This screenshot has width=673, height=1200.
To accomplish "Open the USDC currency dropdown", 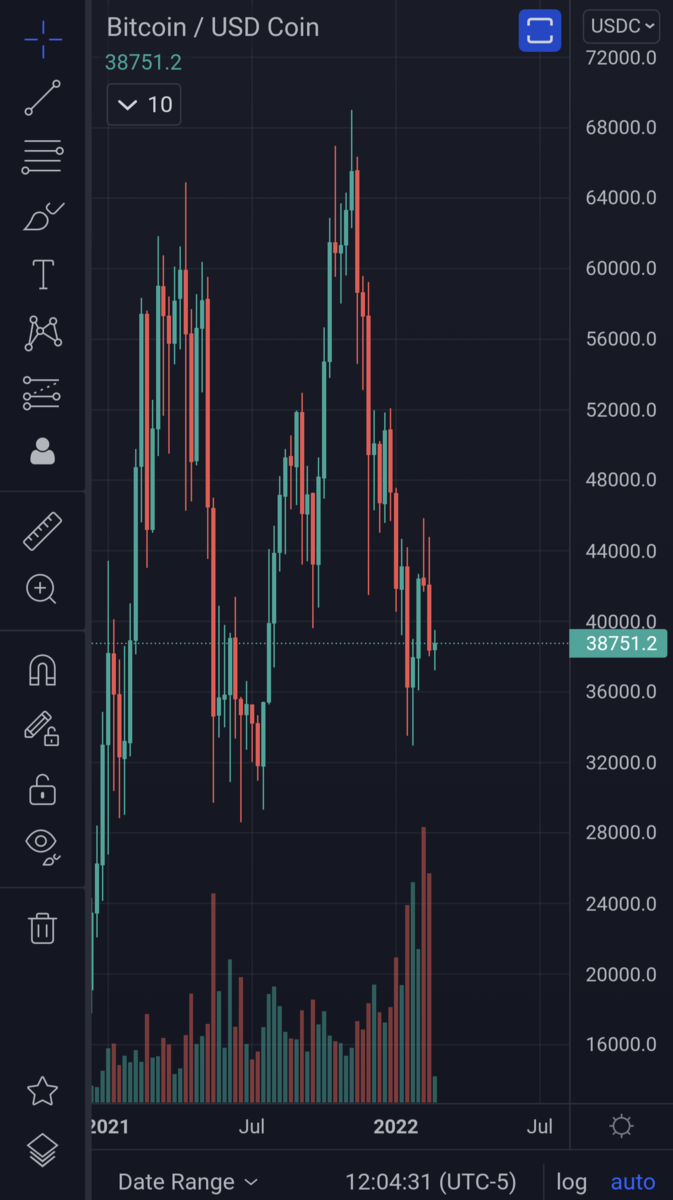I will click(x=621, y=26).
